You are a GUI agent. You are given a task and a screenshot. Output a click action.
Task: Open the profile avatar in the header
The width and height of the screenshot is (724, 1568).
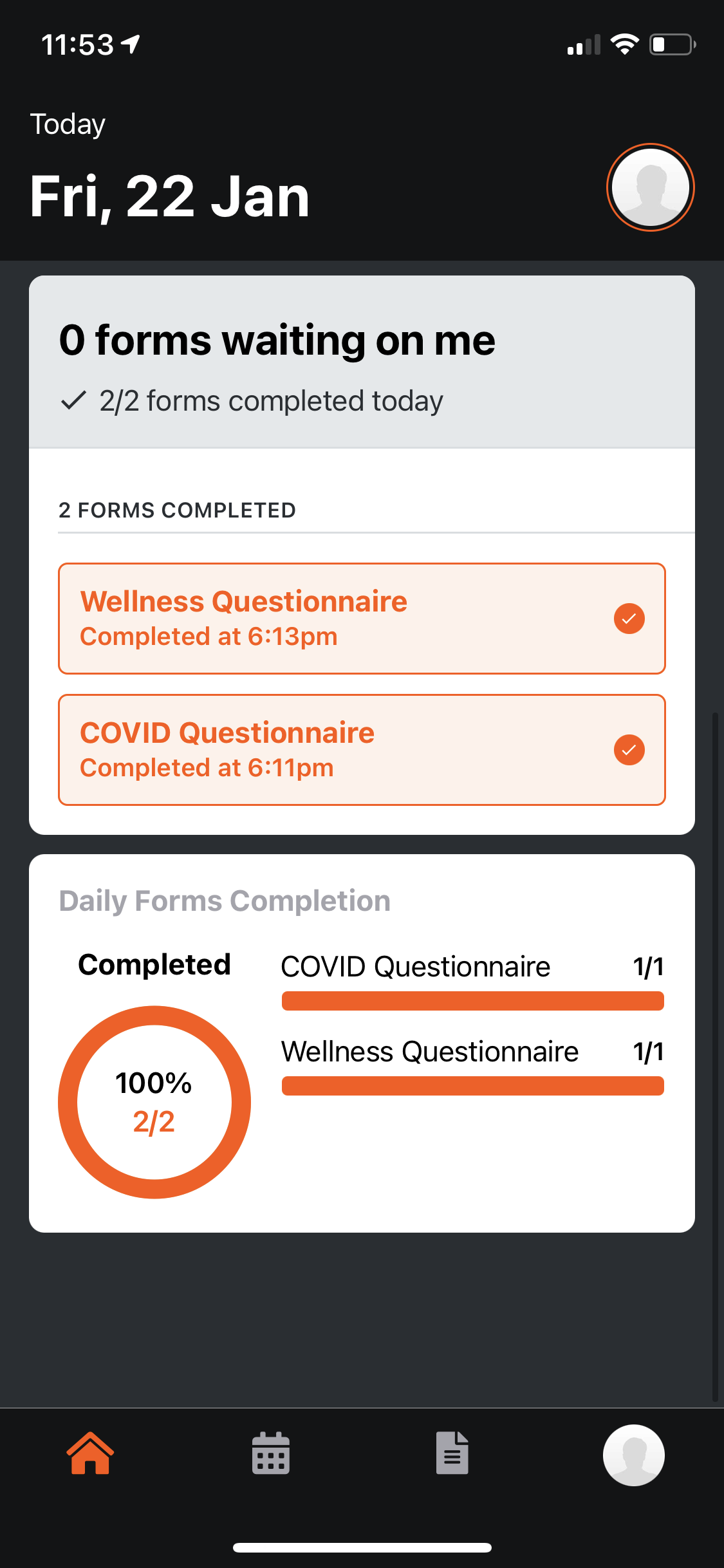tap(650, 187)
